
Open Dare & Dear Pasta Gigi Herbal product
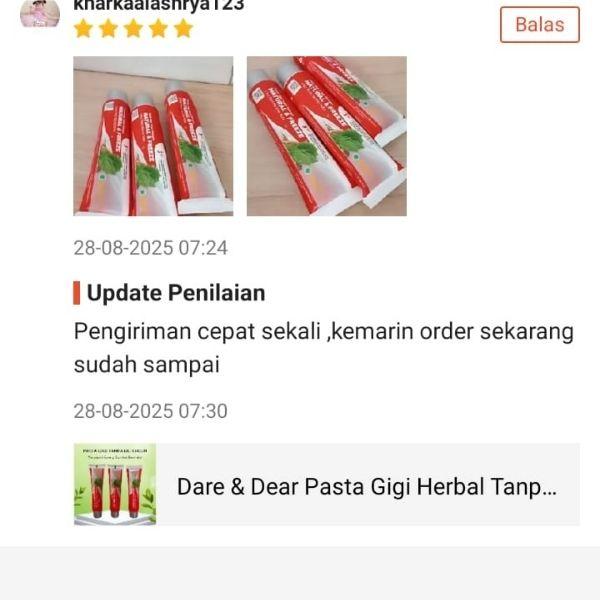(326, 486)
